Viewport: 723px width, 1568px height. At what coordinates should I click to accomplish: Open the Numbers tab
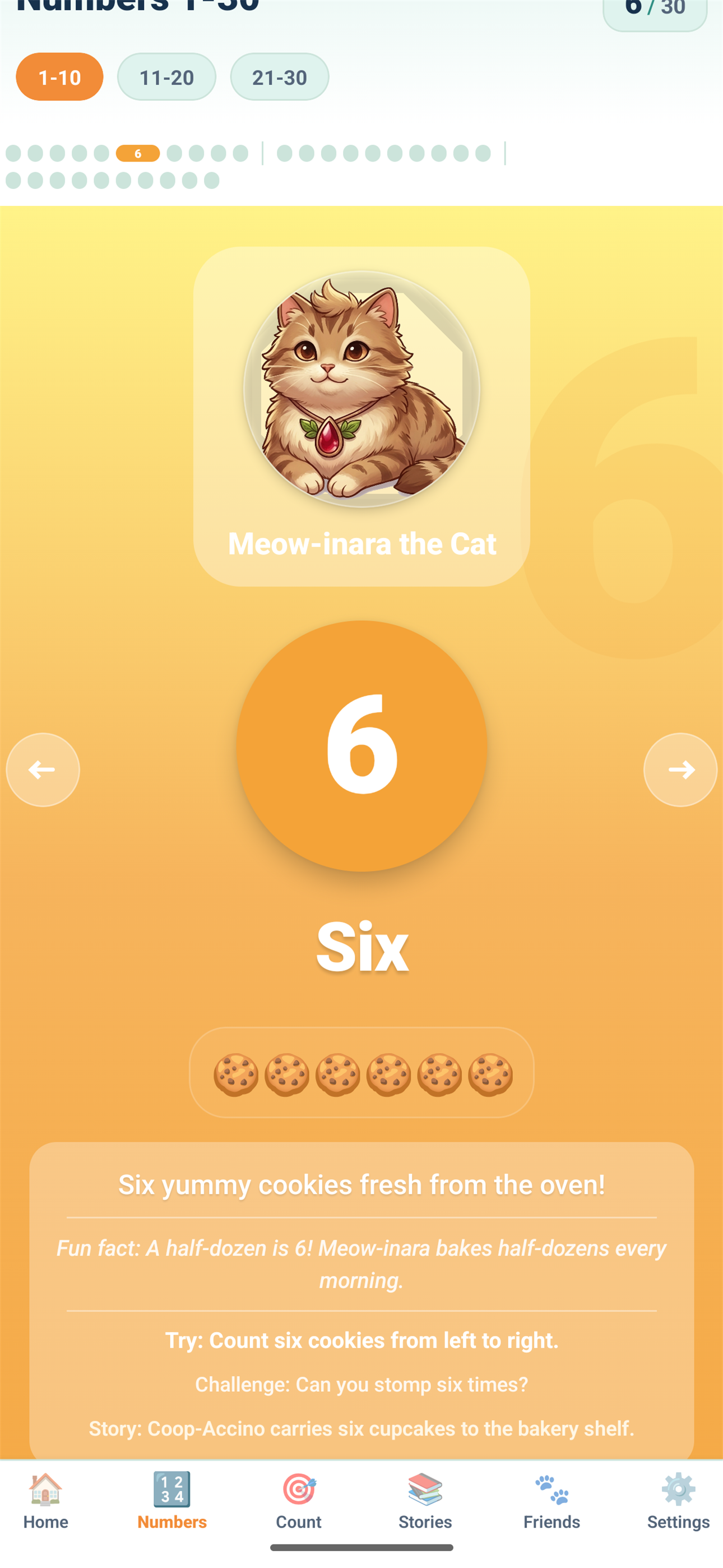click(172, 1501)
